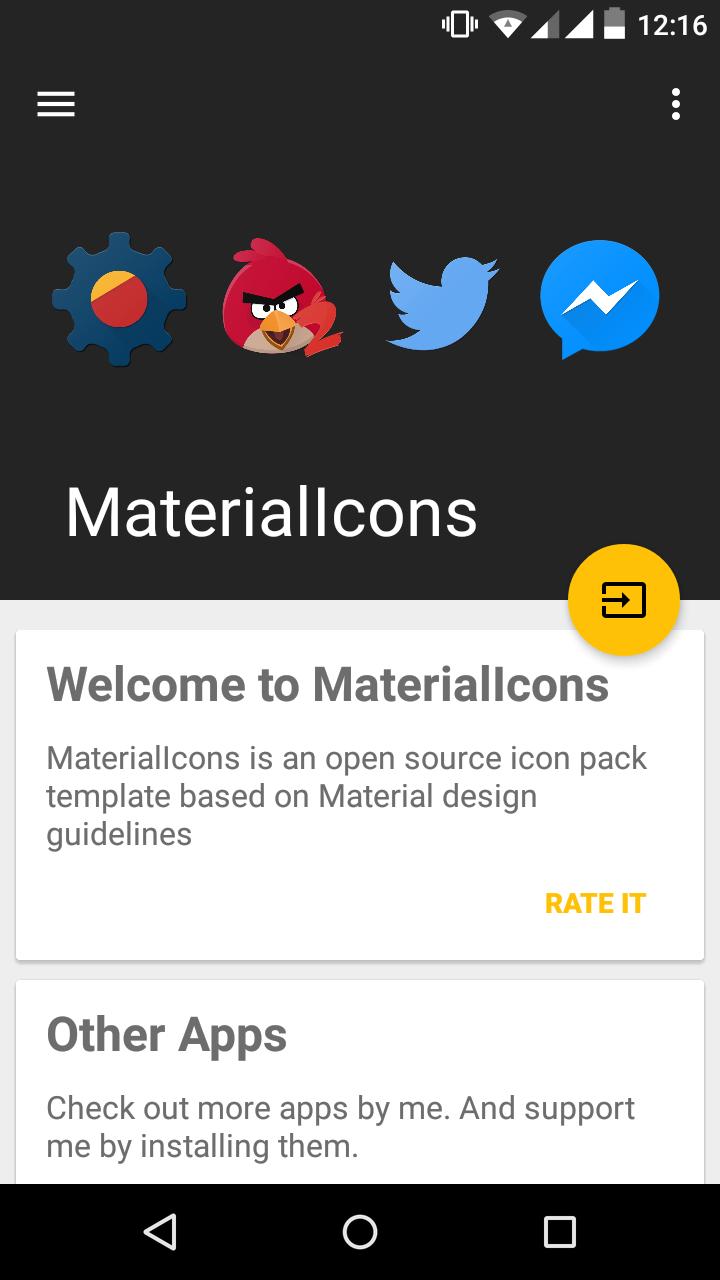Screen dimensions: 720x1280
Task: Open the navigation drawer with the hamburger icon
Action: (55, 104)
